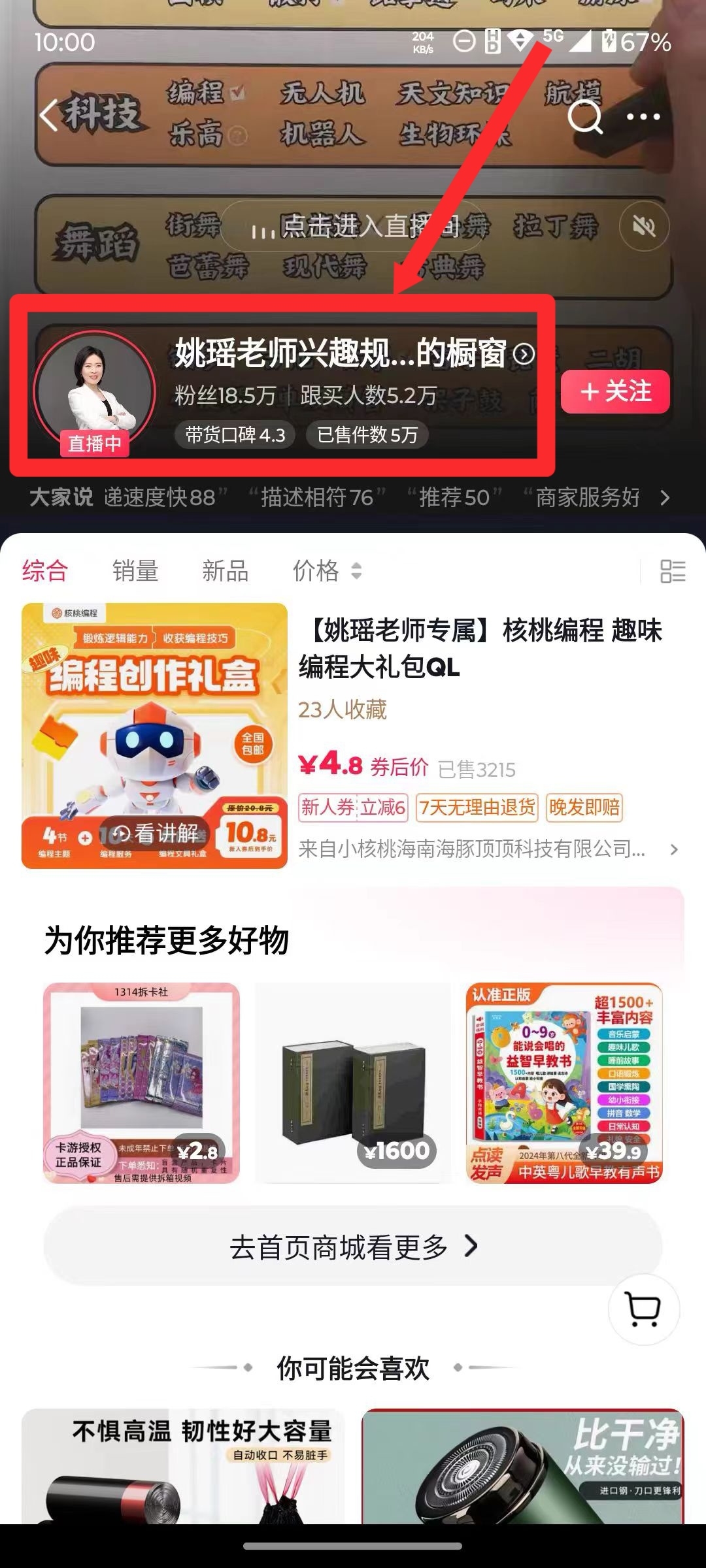Open 核桃编程 趣味编程大礼包 product
This screenshot has height=1568, width=706.
pos(480,648)
